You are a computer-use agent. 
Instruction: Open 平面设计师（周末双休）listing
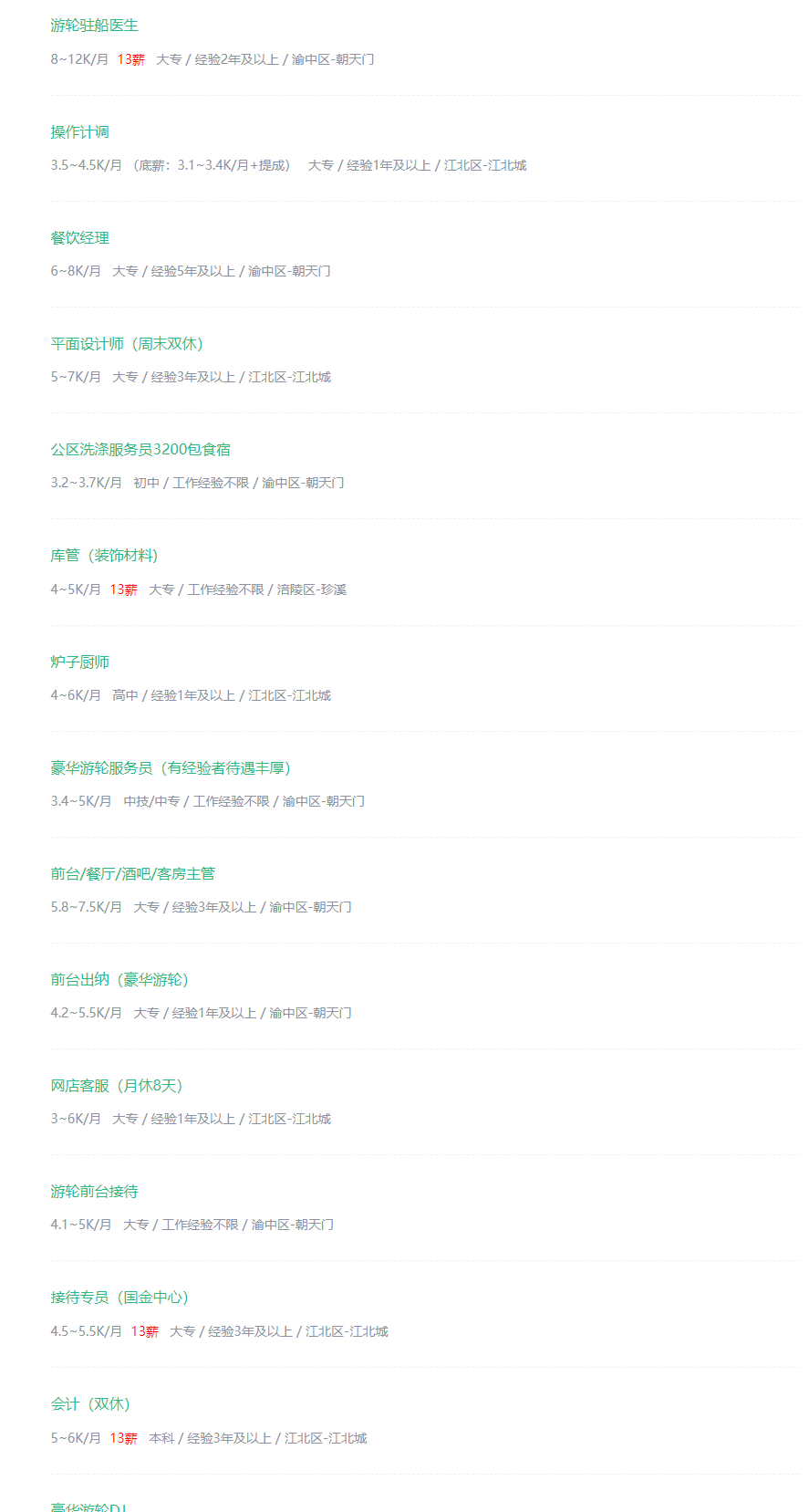coord(127,343)
